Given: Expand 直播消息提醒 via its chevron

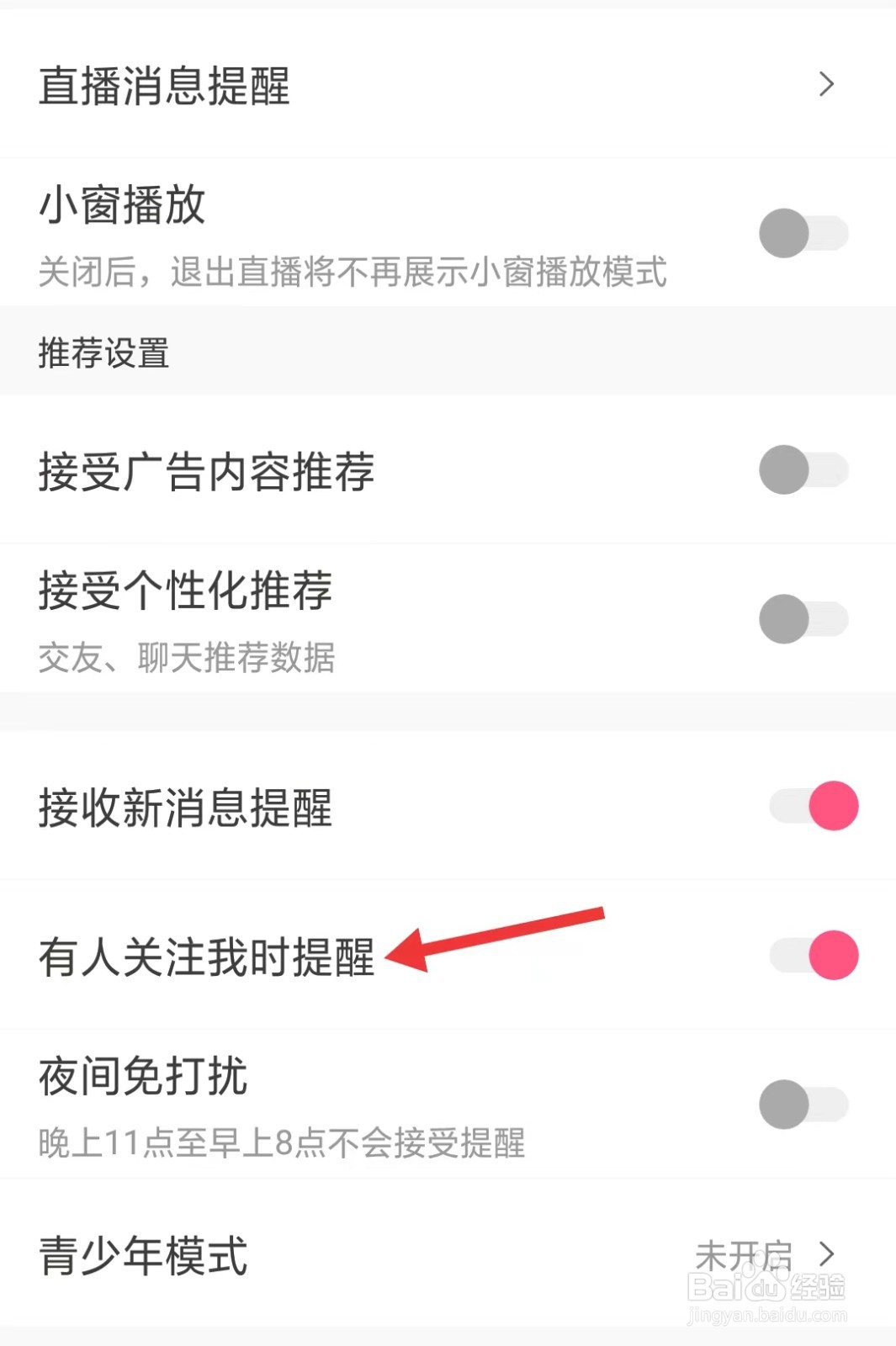Looking at the screenshot, I should pos(828,84).
